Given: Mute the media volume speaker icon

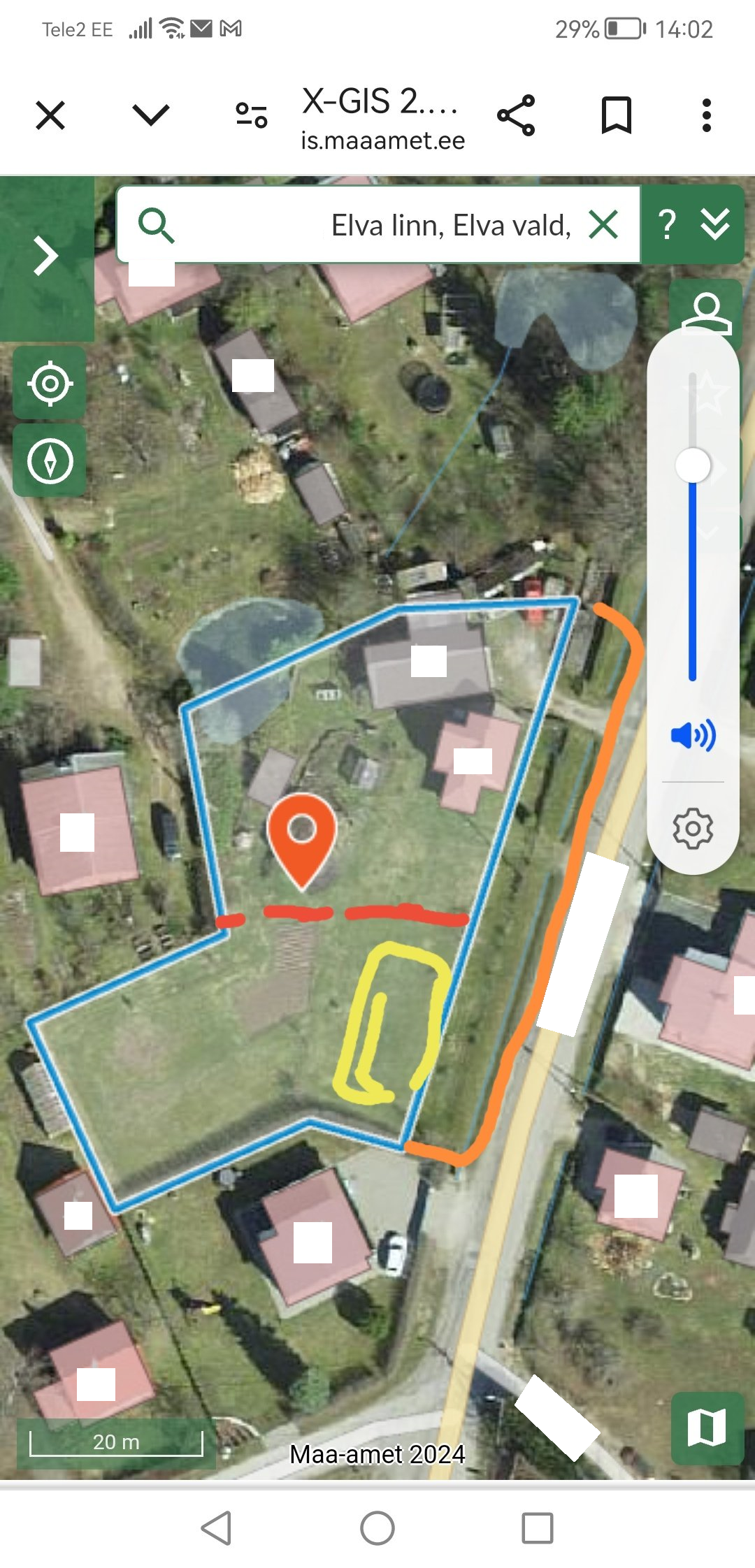Looking at the screenshot, I should [693, 735].
